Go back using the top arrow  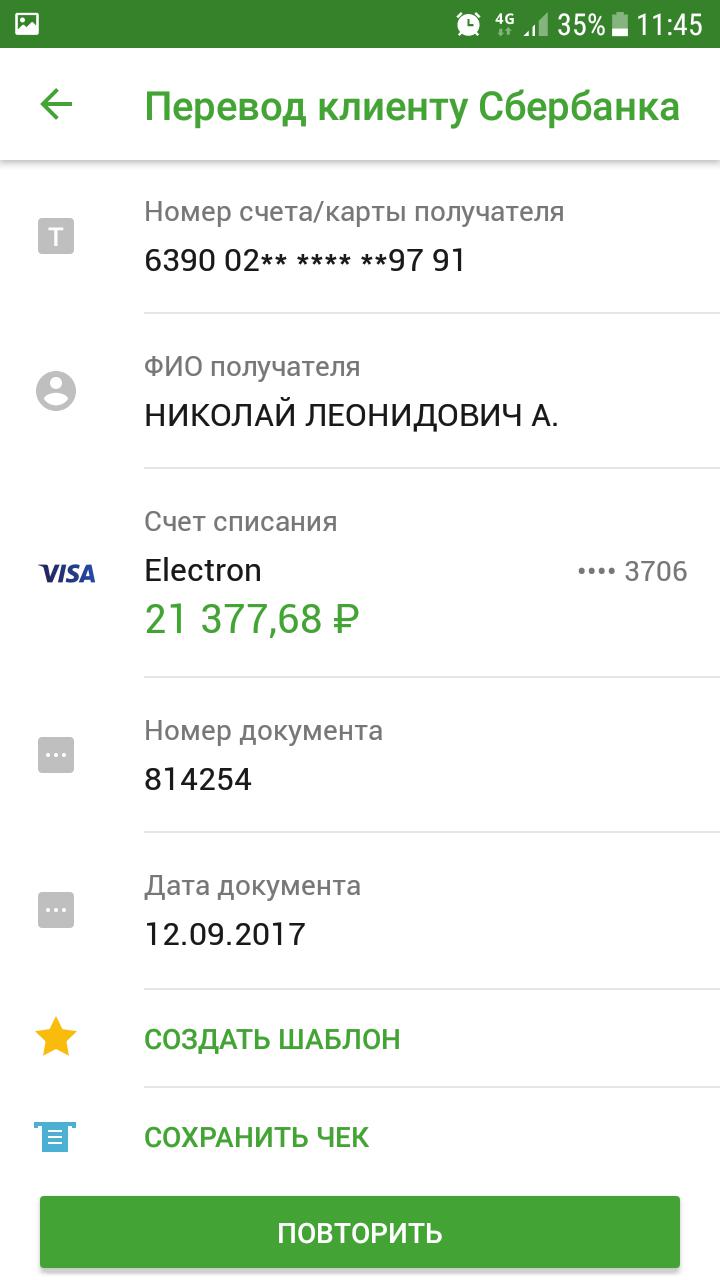[56, 105]
